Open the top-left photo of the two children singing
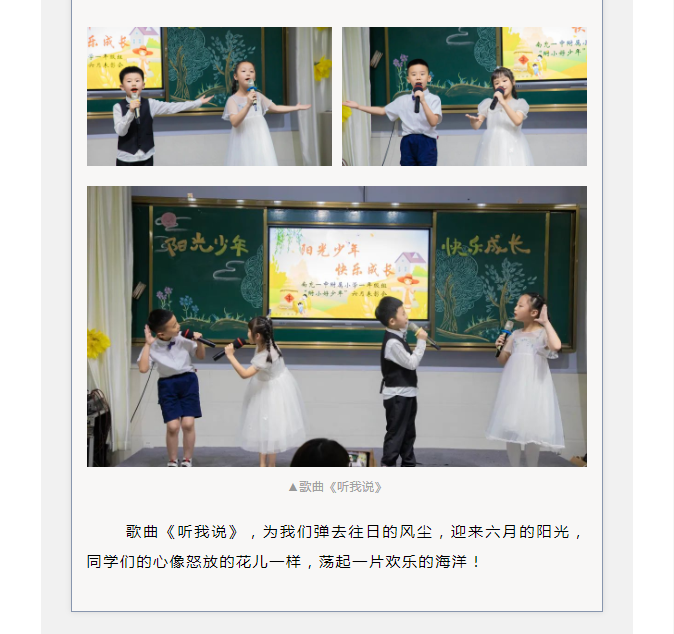The image size is (674, 634). (209, 96)
